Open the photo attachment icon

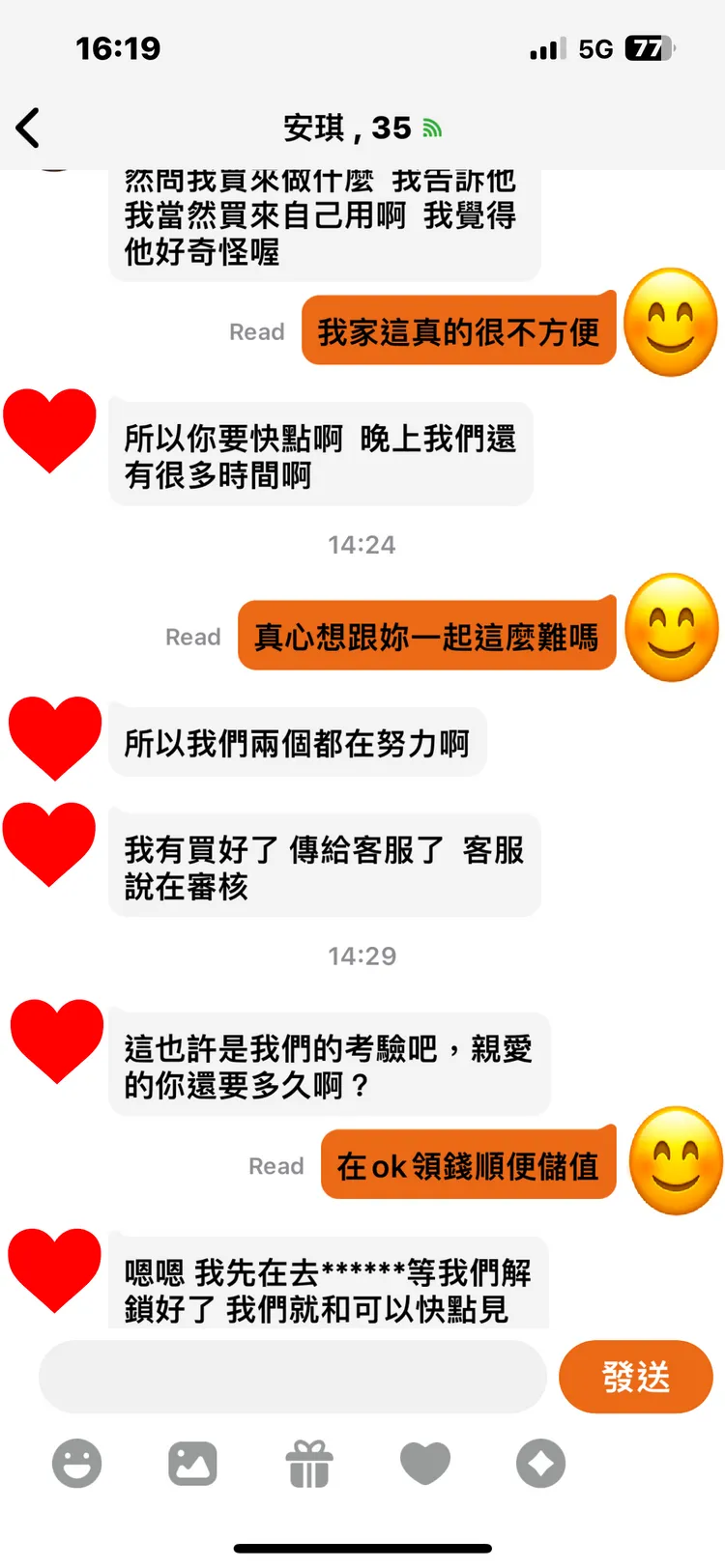click(x=193, y=1464)
